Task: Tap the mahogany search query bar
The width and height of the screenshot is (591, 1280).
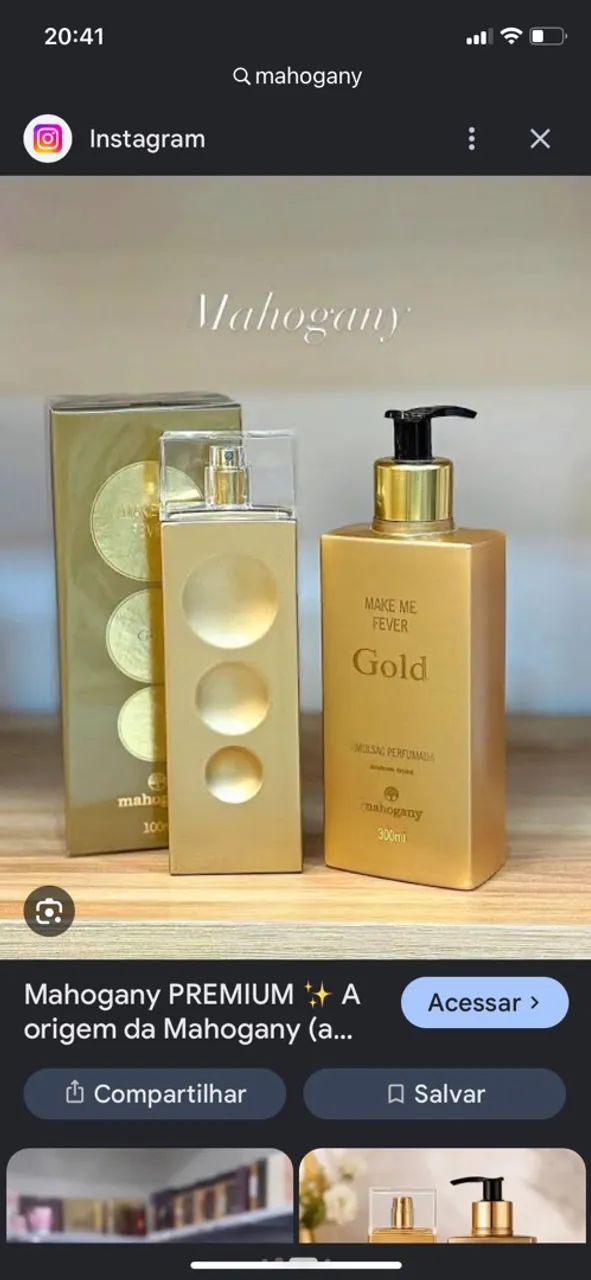Action: point(297,76)
